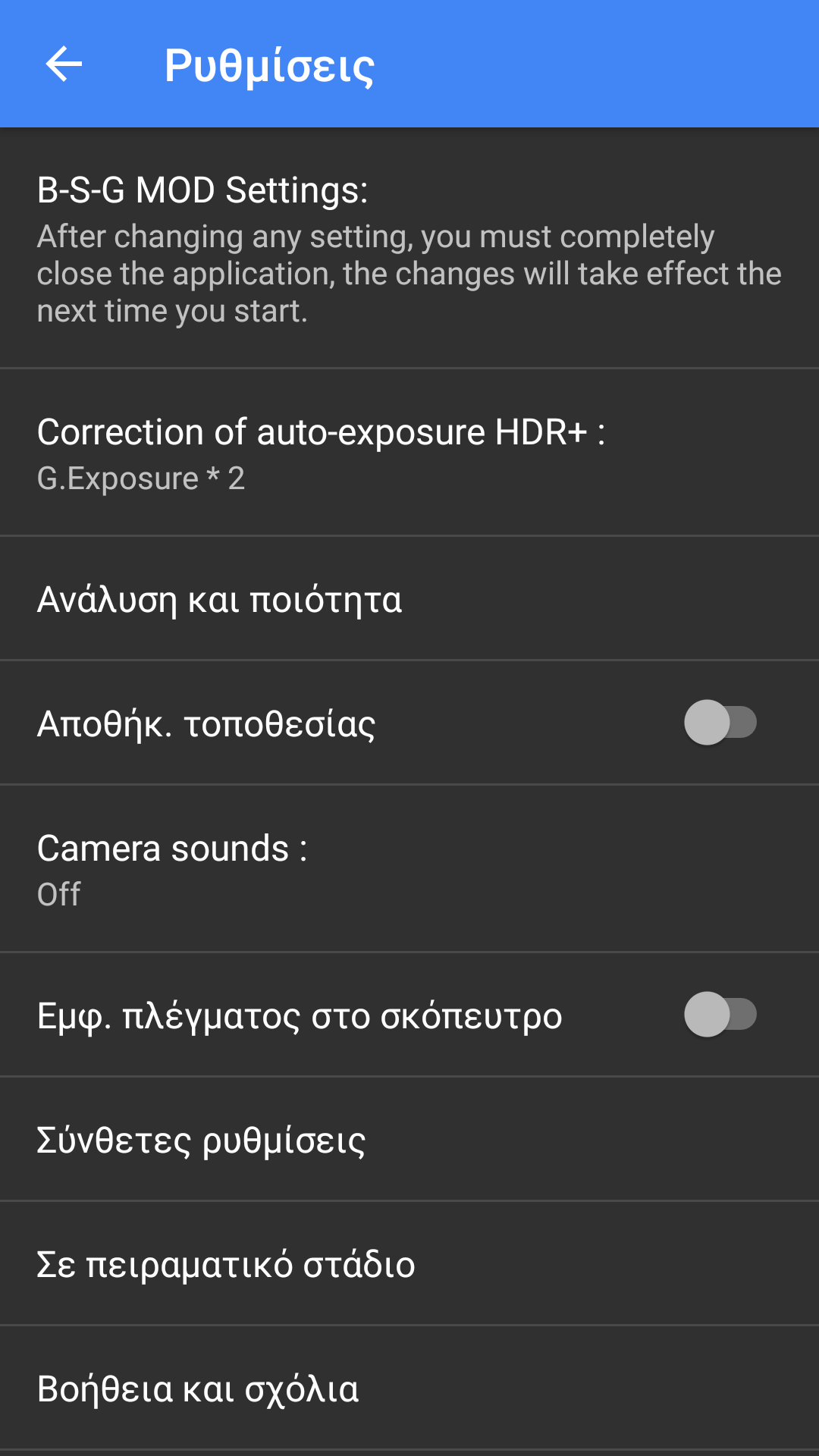
Task: Go back using the top arrow
Action: click(x=64, y=64)
